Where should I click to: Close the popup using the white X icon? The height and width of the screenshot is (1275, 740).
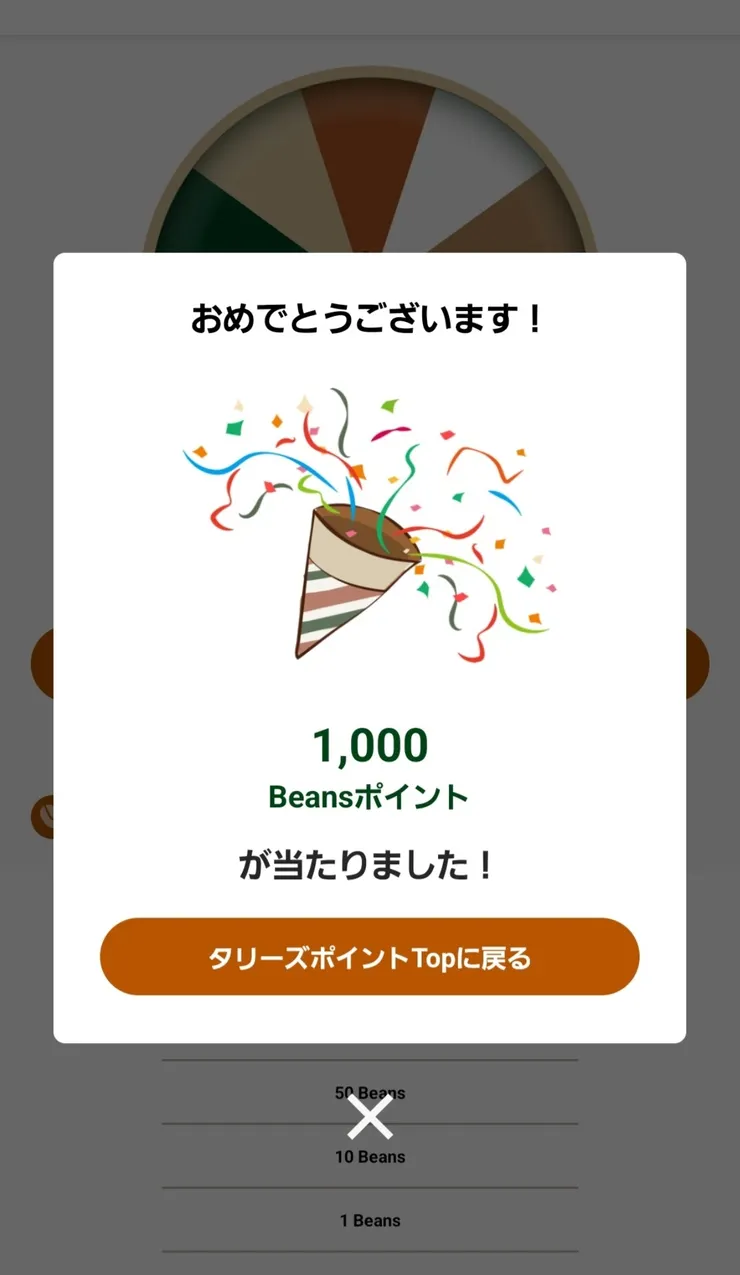370,1117
